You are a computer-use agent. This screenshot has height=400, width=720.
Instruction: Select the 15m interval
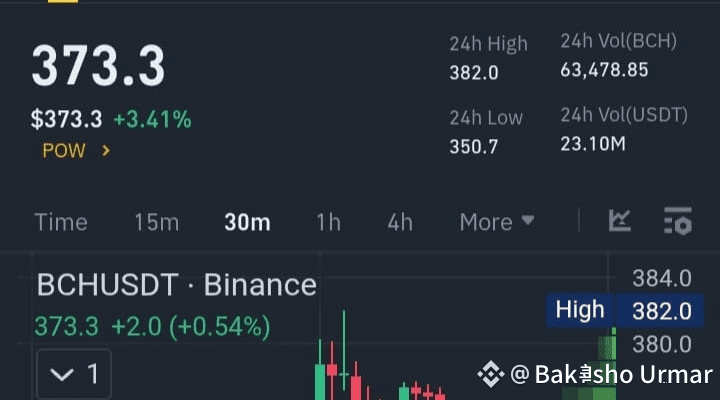click(x=156, y=222)
